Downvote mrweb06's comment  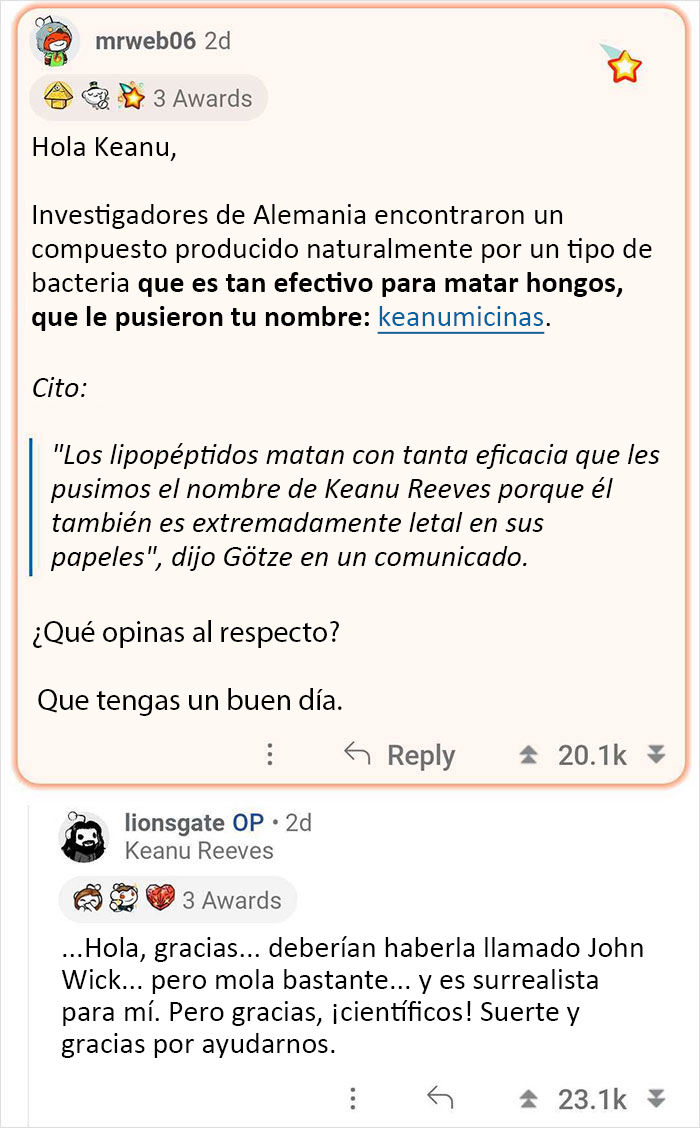tap(656, 754)
